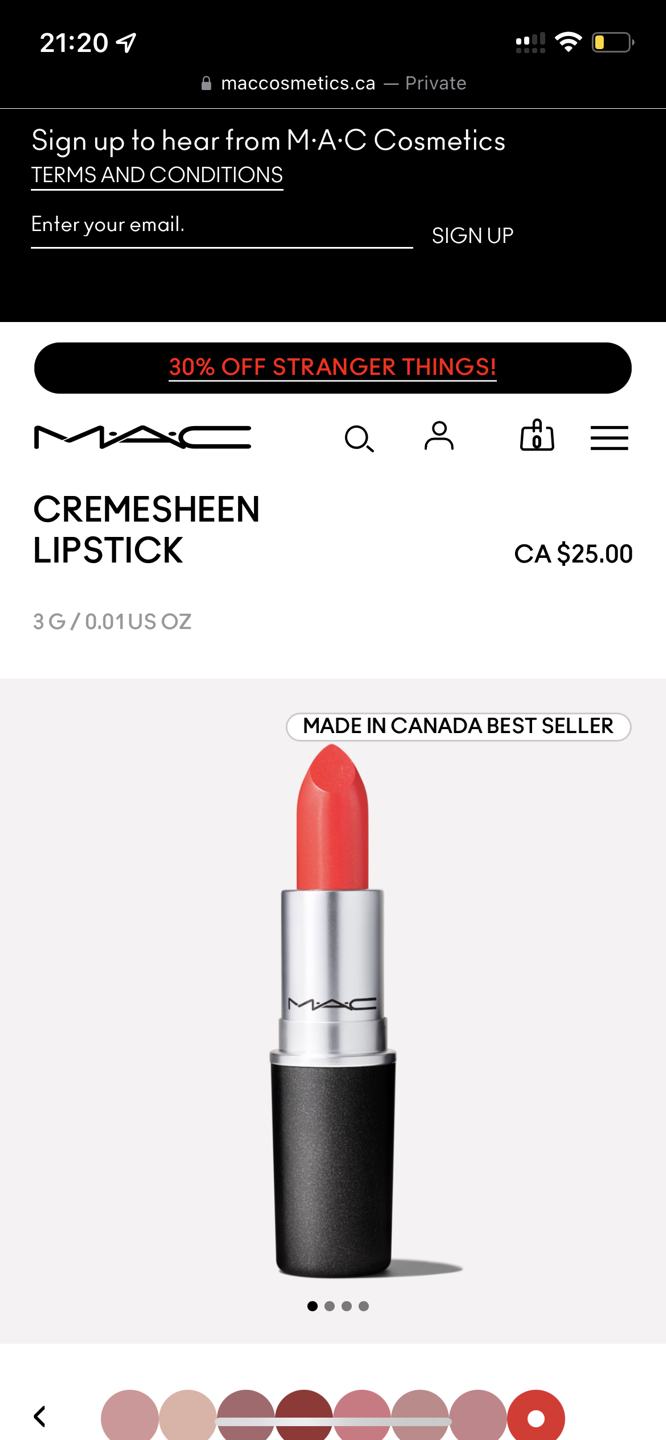Viewport: 666px width, 1440px height.
Task: Select the selected red shade swatch
Action: click(536, 1417)
